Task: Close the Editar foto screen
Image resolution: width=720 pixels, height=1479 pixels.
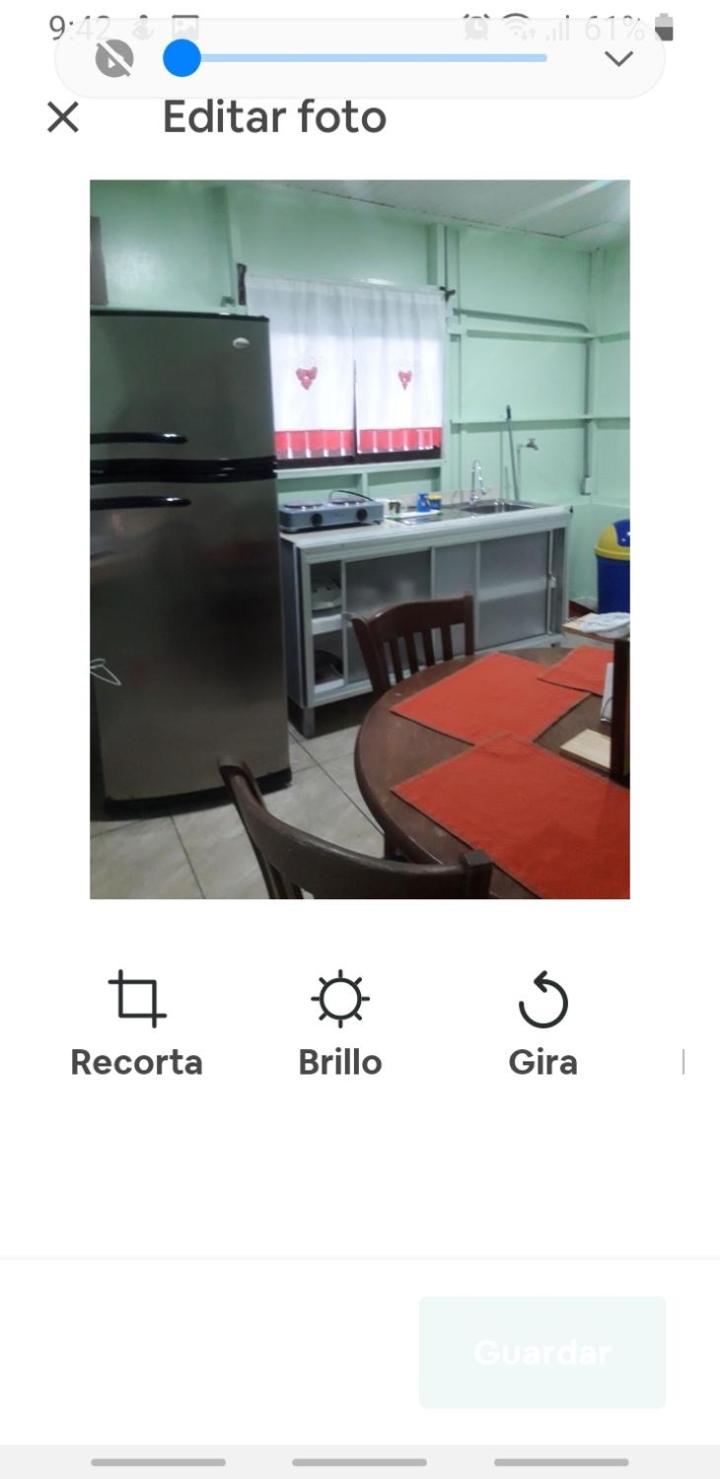Action: click(x=63, y=118)
